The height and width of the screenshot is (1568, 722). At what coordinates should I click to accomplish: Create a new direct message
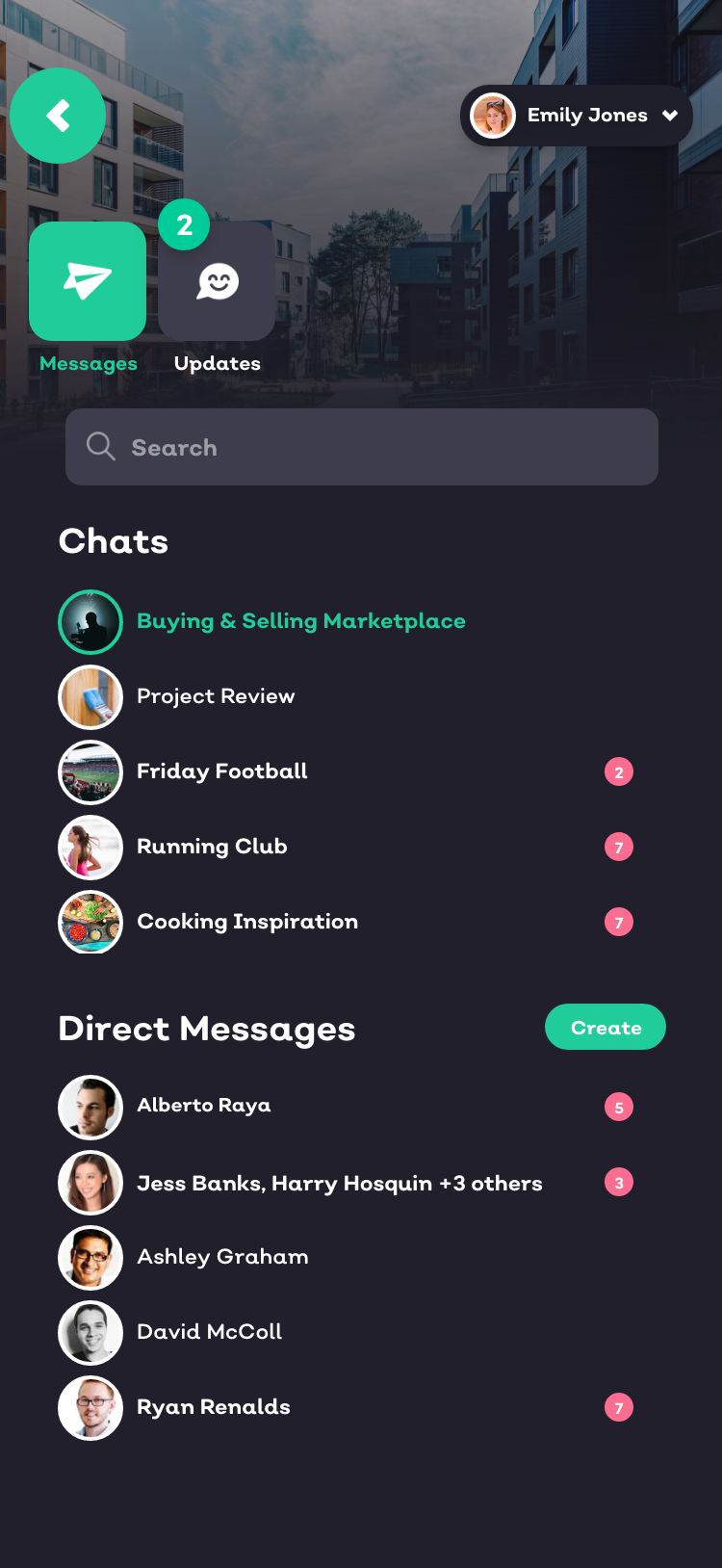(606, 1027)
